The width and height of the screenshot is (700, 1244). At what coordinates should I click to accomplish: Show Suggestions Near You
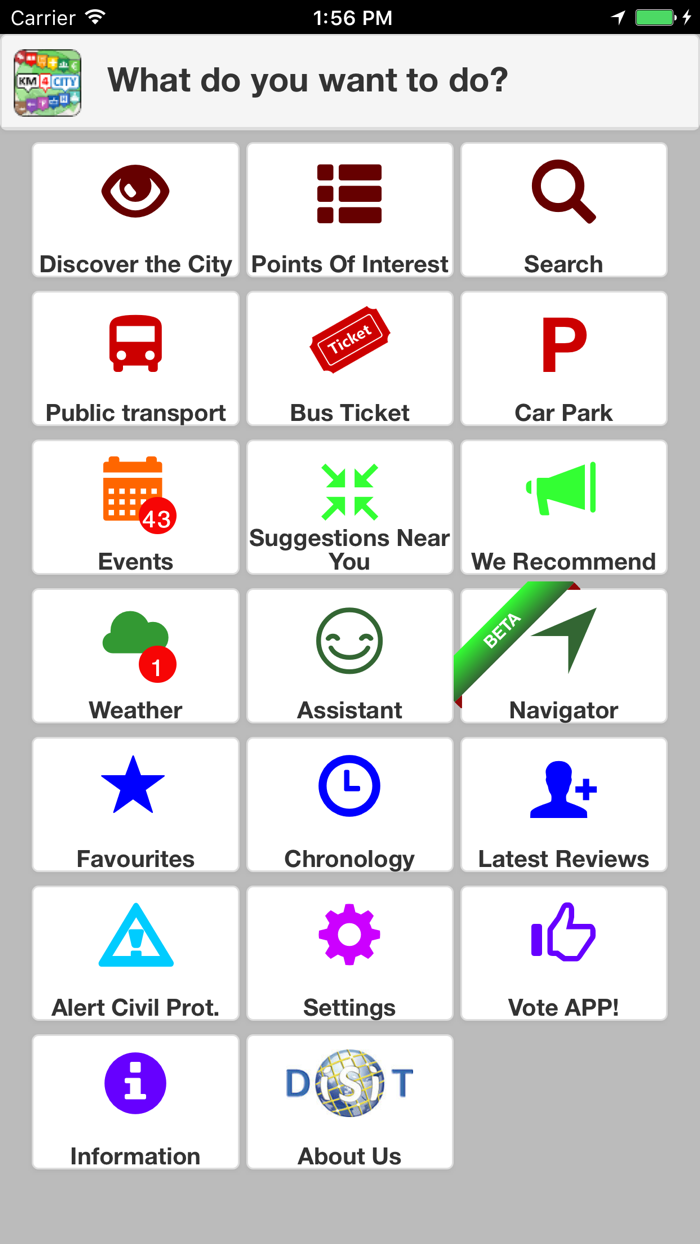pyautogui.click(x=350, y=508)
